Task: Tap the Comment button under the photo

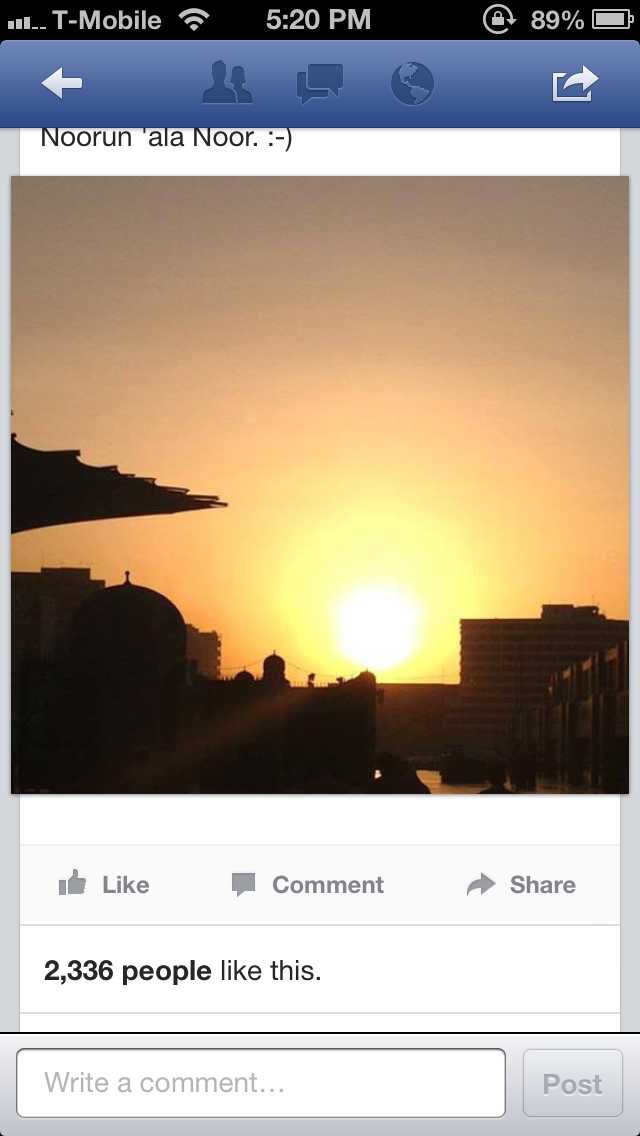Action: pyautogui.click(x=308, y=885)
